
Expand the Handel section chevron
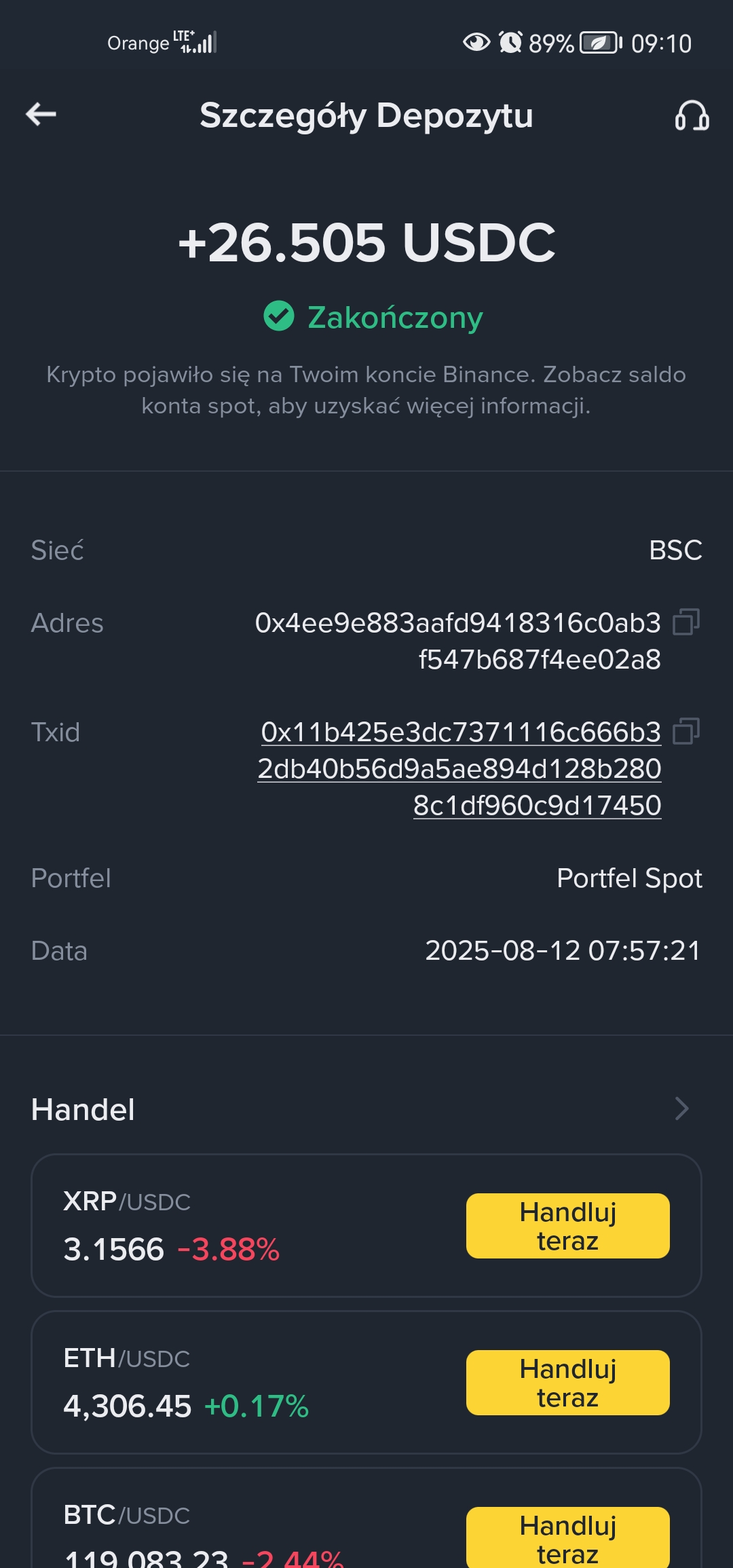(x=682, y=1109)
